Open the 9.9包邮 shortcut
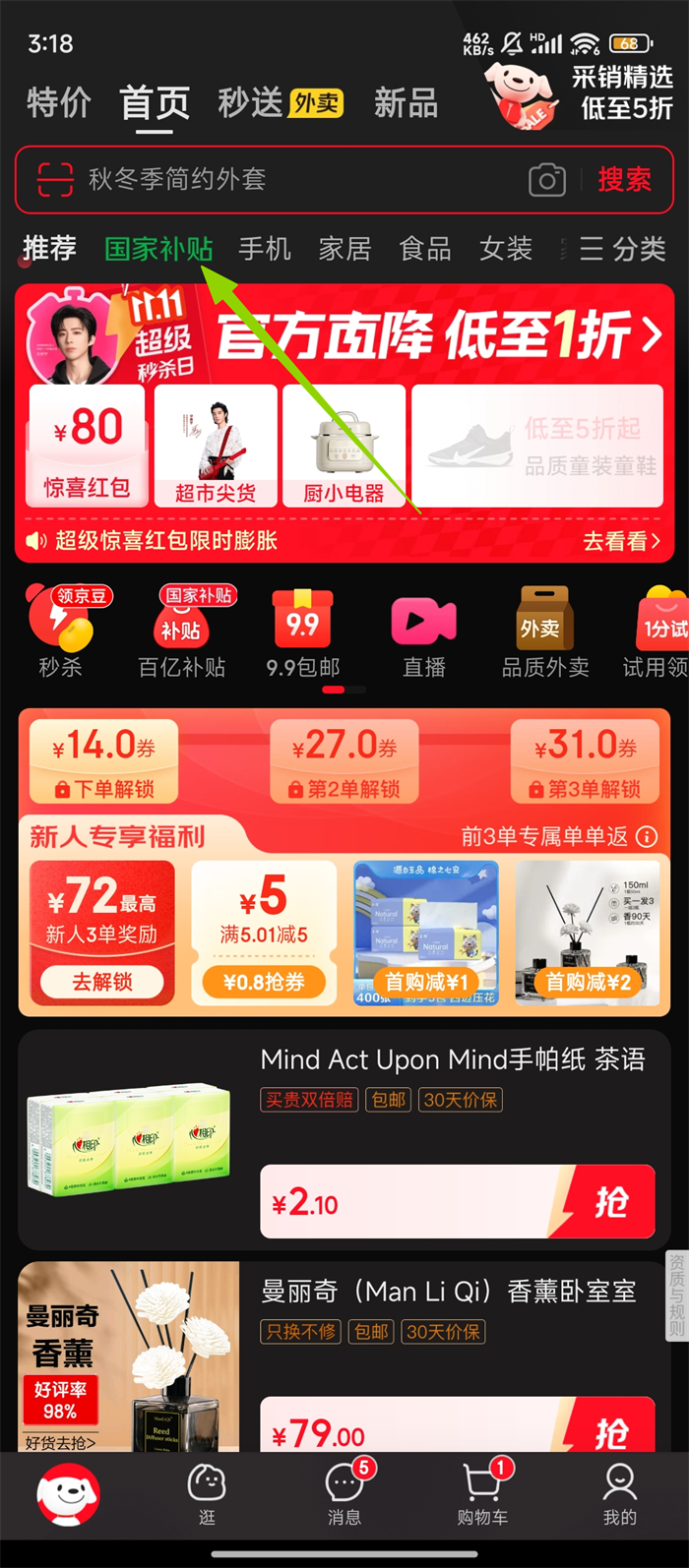Viewport: 689px width, 1568px height. [x=303, y=632]
